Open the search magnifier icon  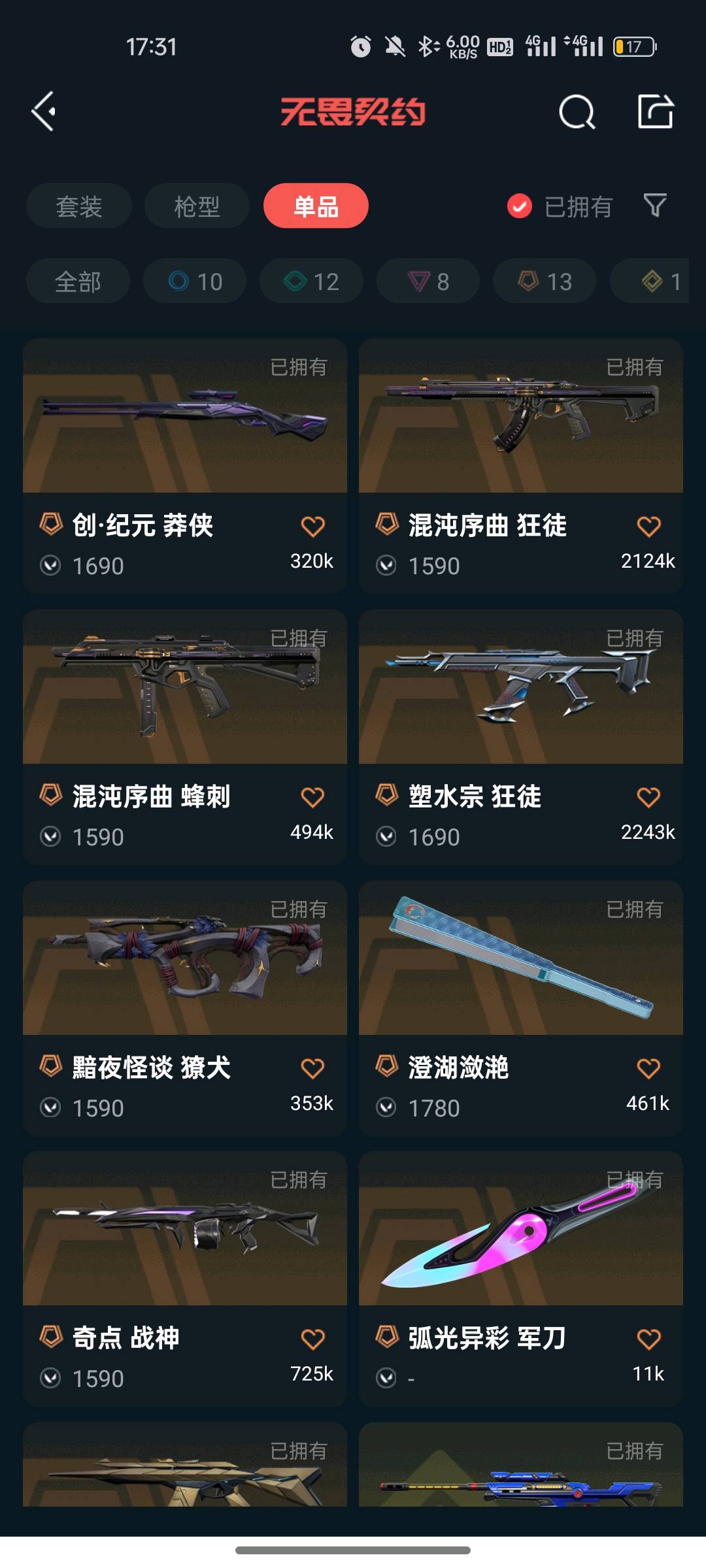[x=577, y=112]
